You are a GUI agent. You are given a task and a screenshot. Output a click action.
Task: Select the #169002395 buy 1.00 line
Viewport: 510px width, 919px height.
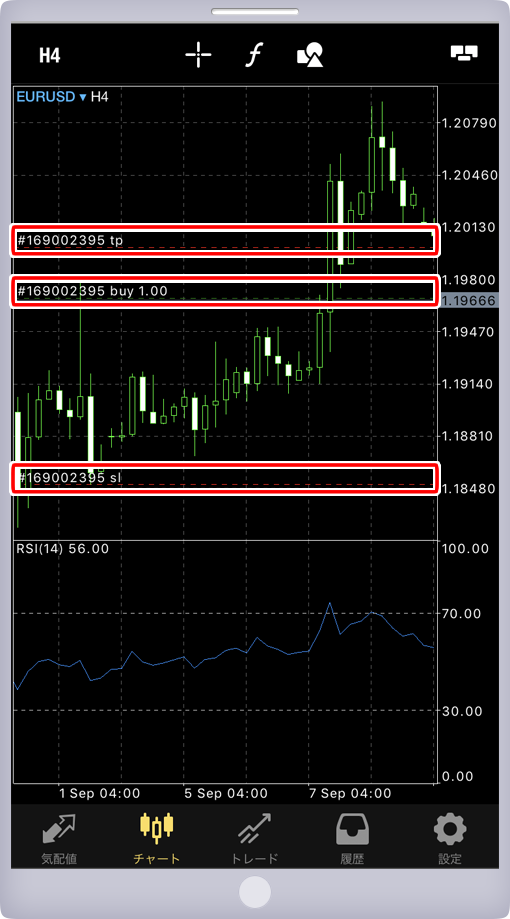pyautogui.click(x=225, y=291)
